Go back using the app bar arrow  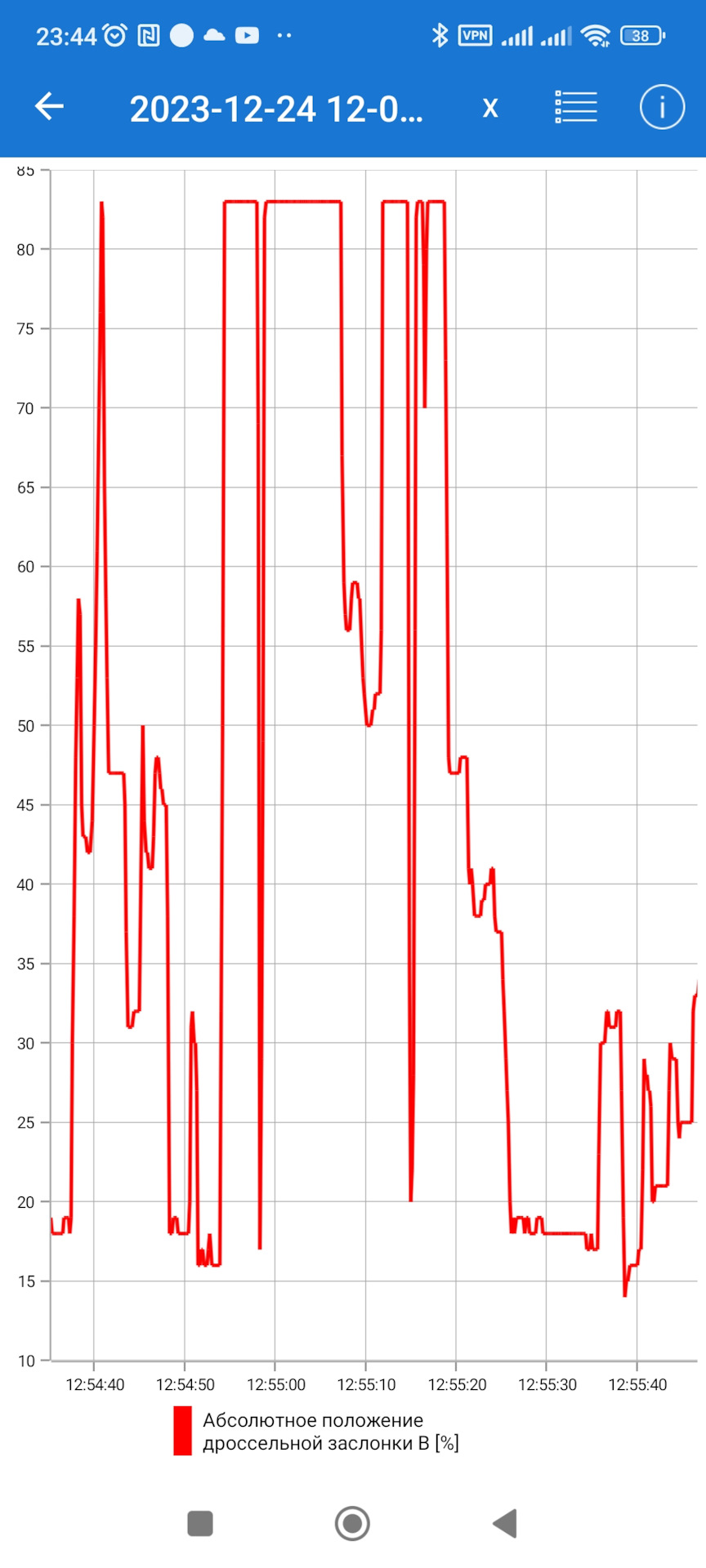point(49,107)
